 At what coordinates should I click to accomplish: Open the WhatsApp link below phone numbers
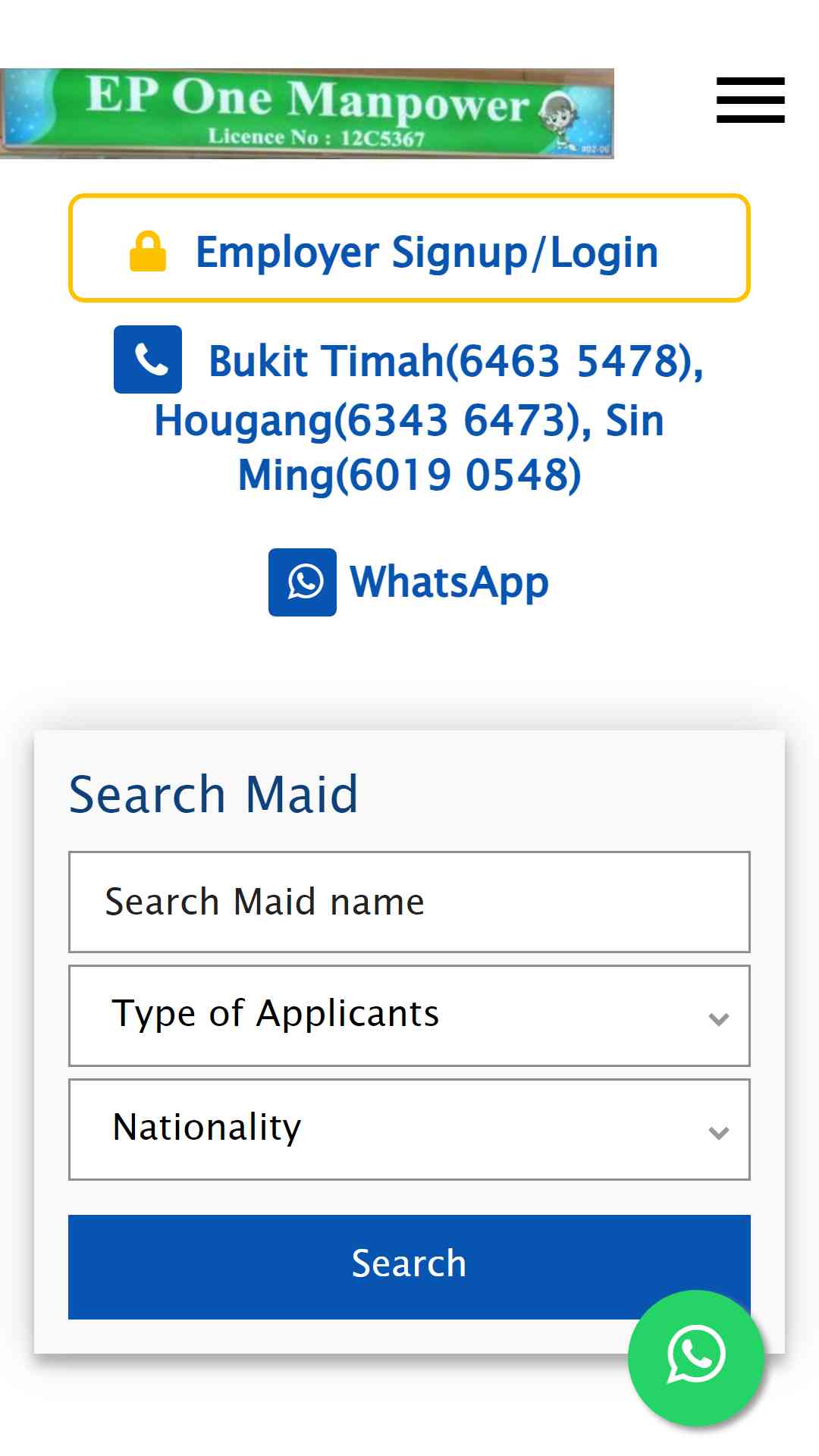point(409,582)
